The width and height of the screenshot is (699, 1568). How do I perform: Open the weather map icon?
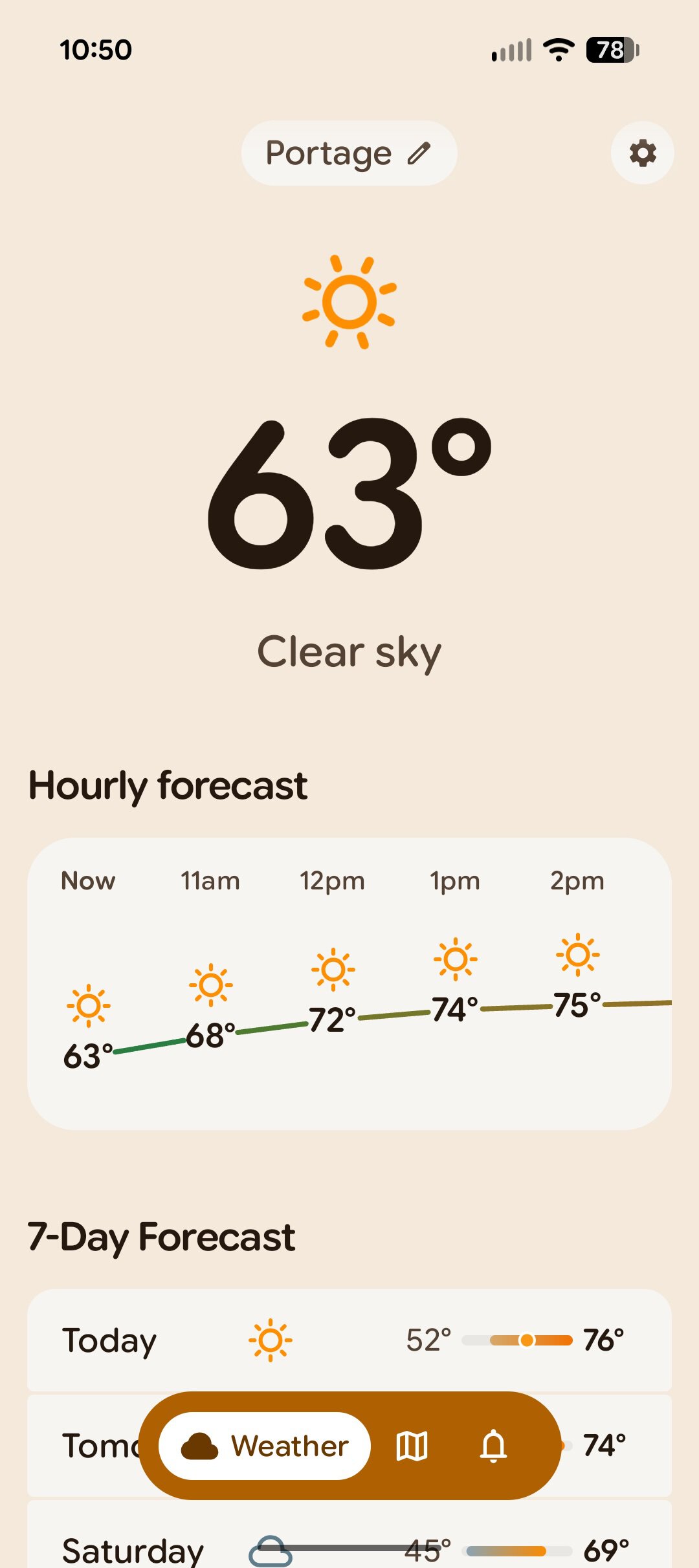pos(413,1447)
